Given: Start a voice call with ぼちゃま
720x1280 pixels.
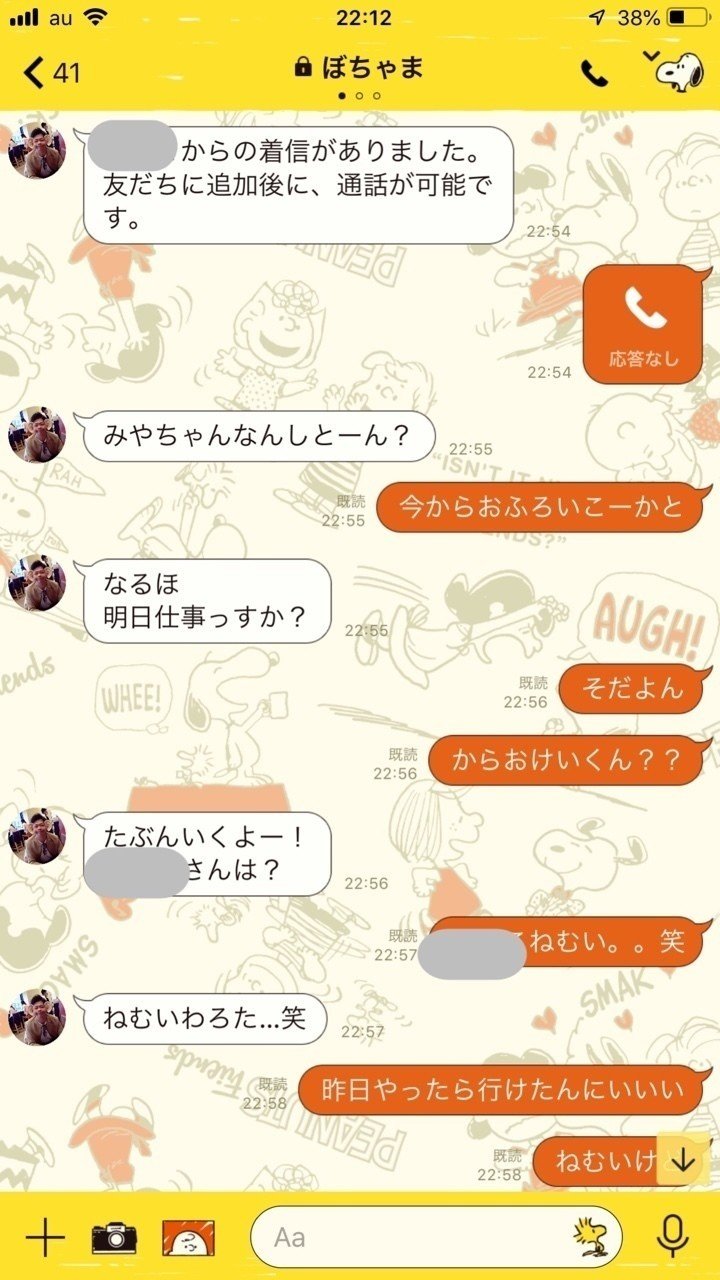Looking at the screenshot, I should [x=594, y=73].
